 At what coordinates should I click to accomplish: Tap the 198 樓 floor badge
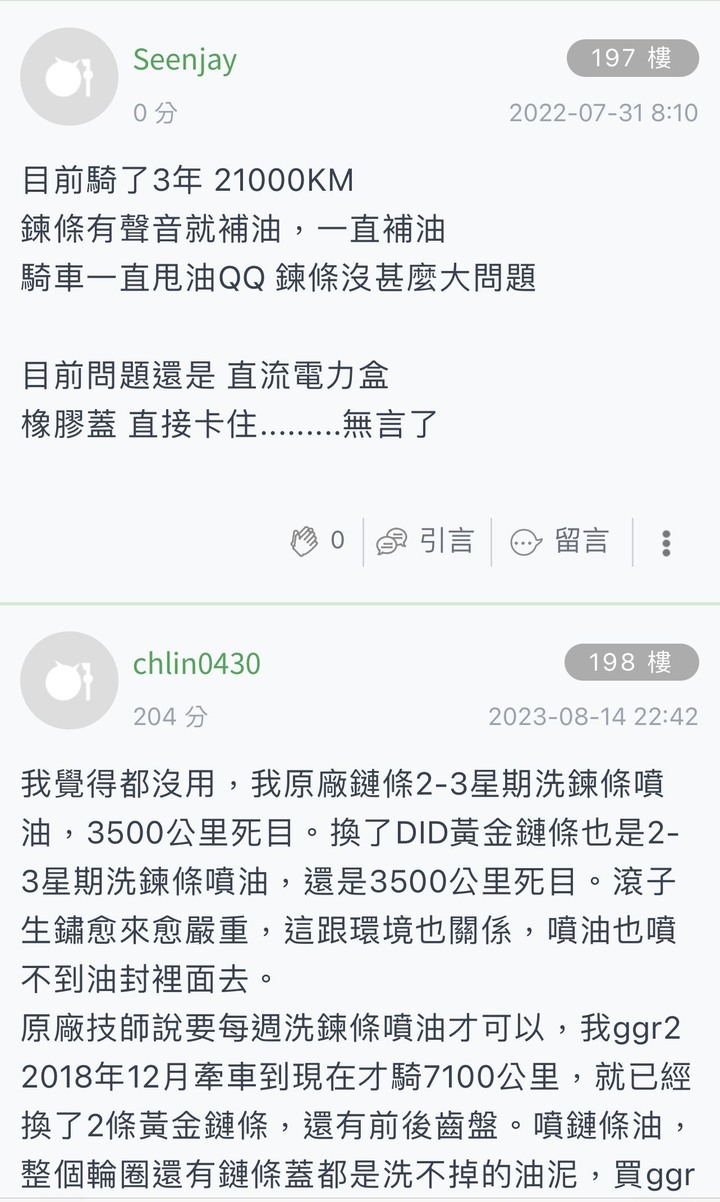pos(631,662)
